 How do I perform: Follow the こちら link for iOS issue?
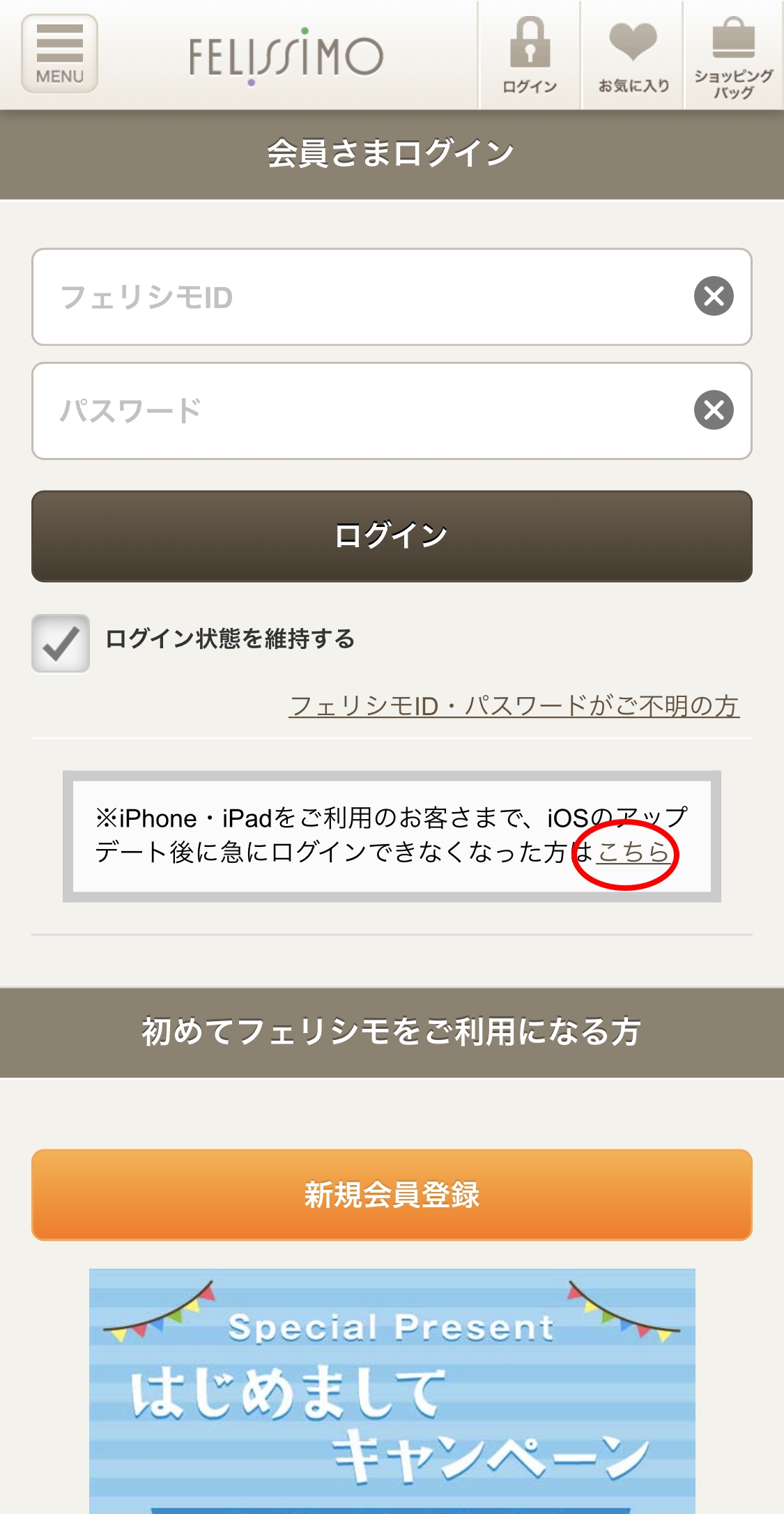click(633, 852)
